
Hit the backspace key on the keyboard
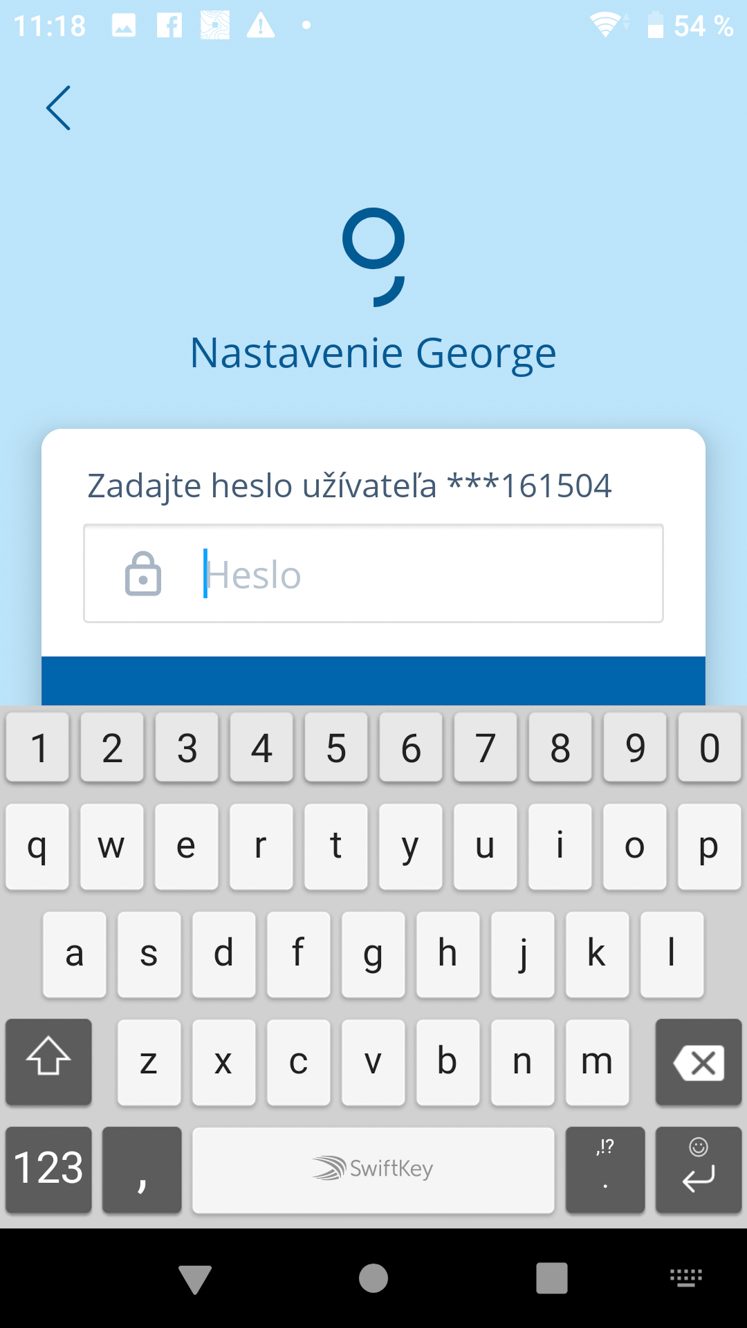[x=698, y=1062]
